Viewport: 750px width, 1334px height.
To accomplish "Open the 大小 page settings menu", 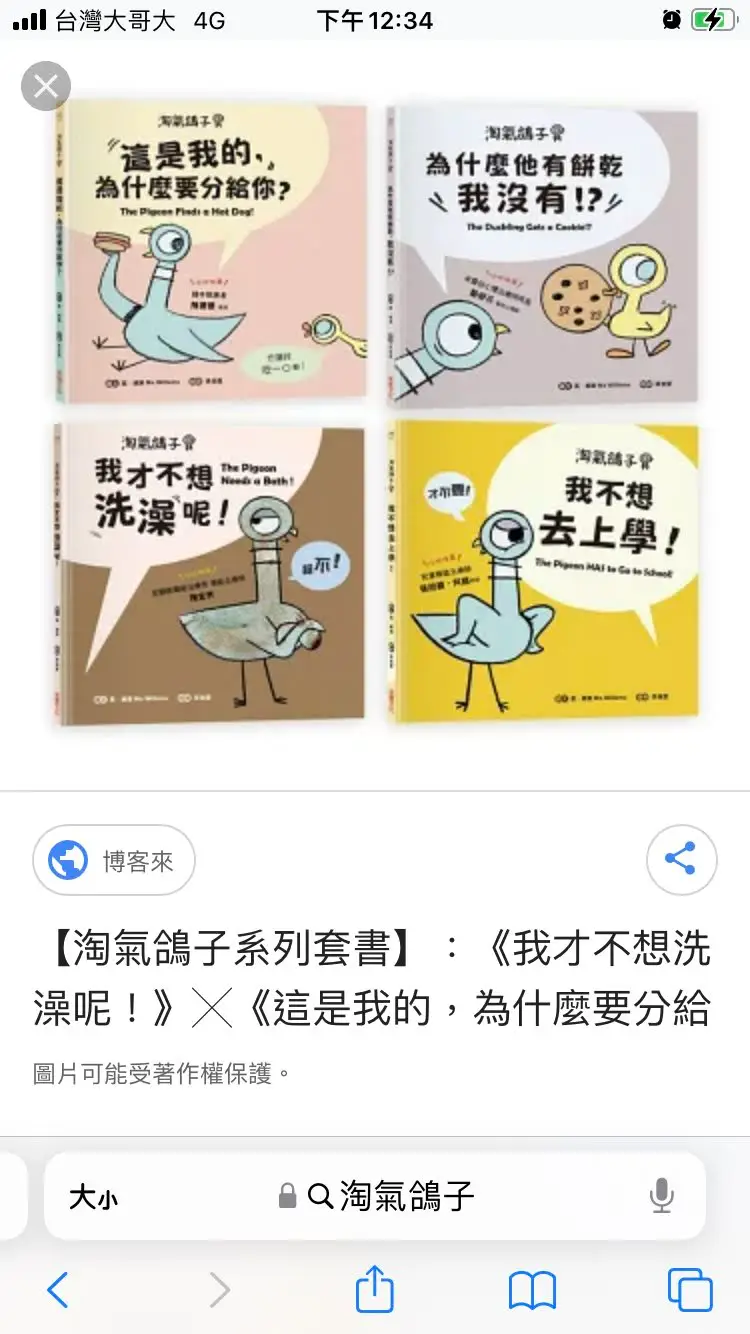I will pyautogui.click(x=93, y=1197).
